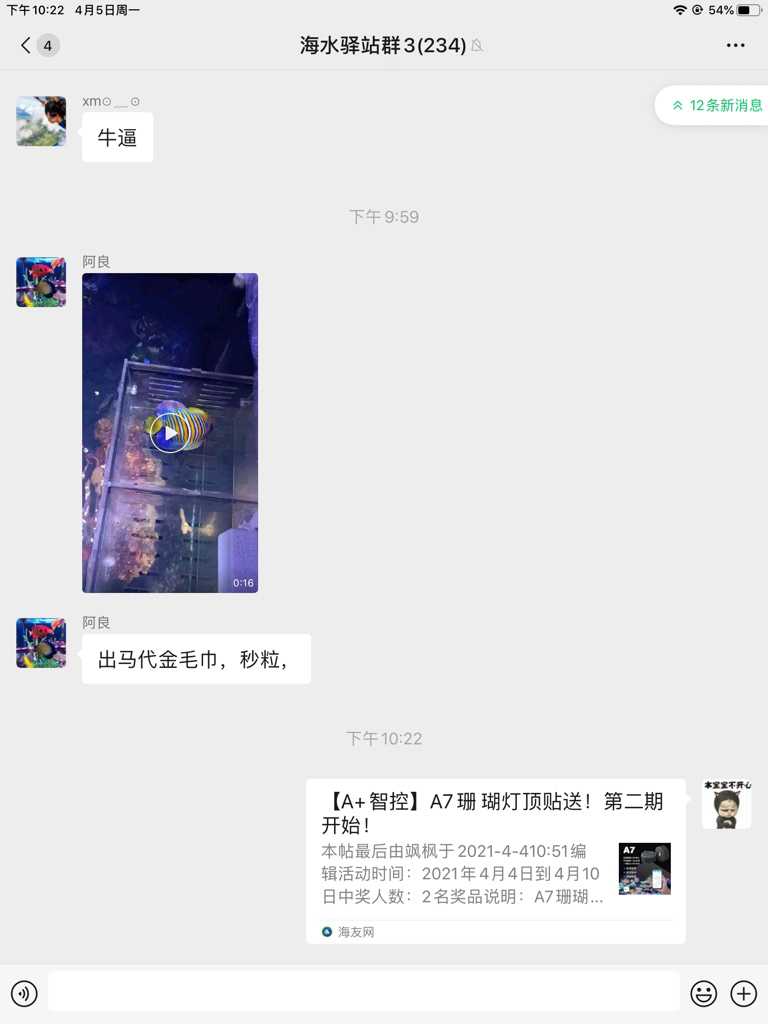Open the emoji picker

(704, 993)
